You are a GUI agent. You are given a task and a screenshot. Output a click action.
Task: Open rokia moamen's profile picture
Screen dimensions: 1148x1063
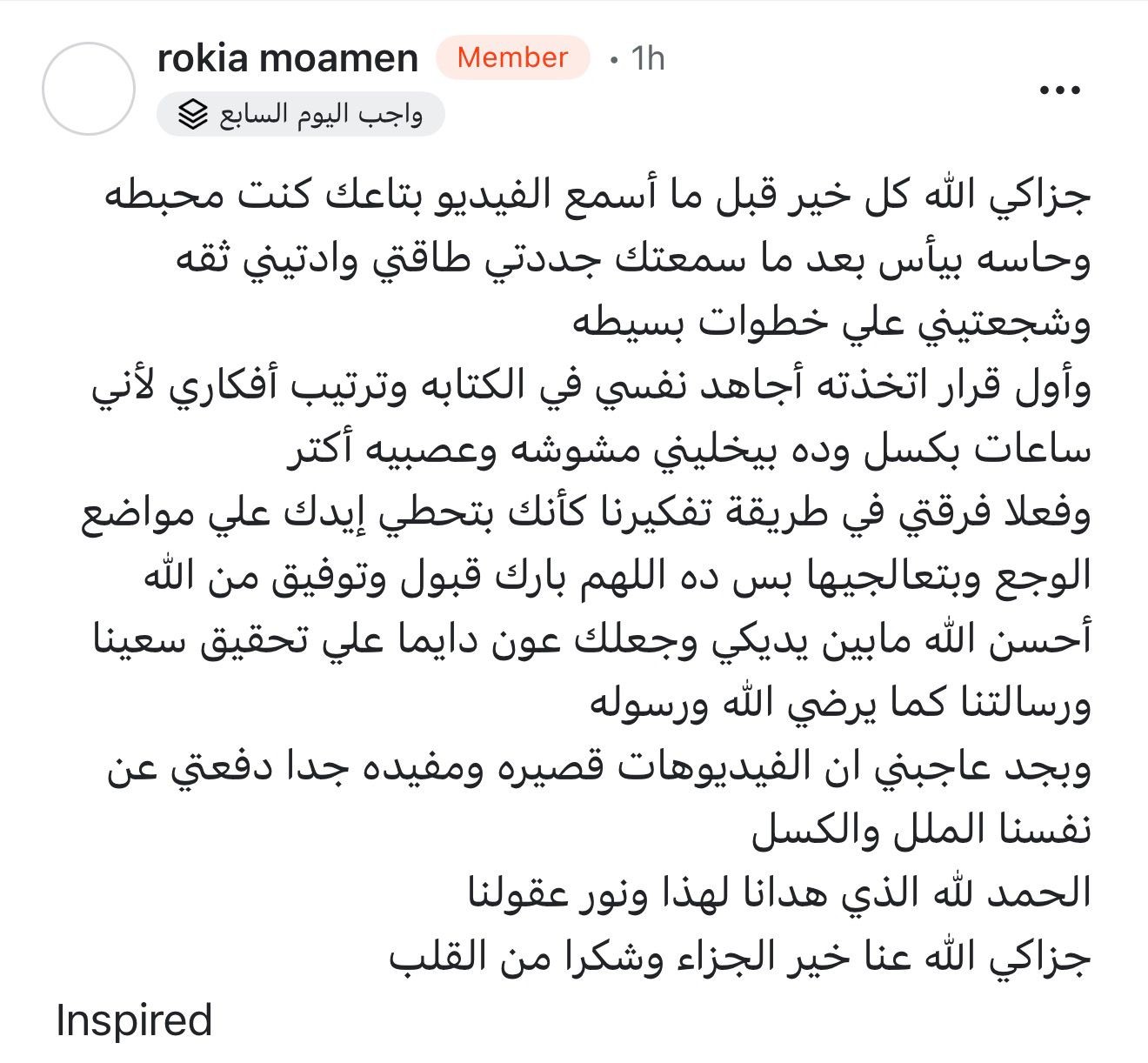[89, 89]
